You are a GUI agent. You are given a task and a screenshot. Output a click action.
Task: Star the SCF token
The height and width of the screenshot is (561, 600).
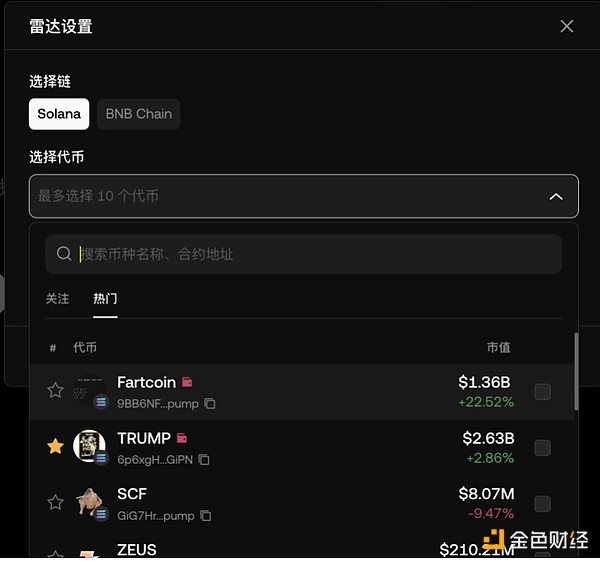click(56, 502)
